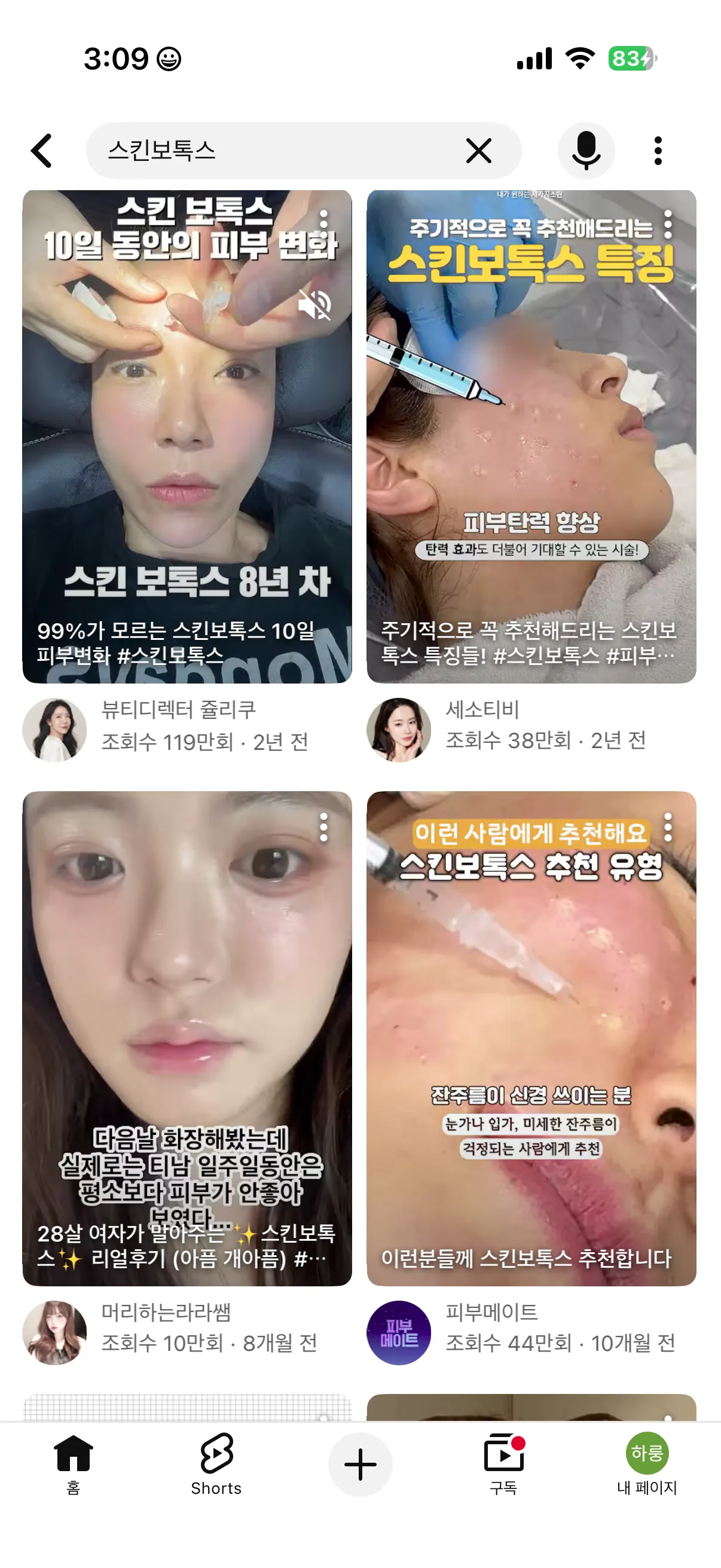Open 세소티비's channel avatar
The height and width of the screenshot is (1568, 721).
tap(399, 729)
